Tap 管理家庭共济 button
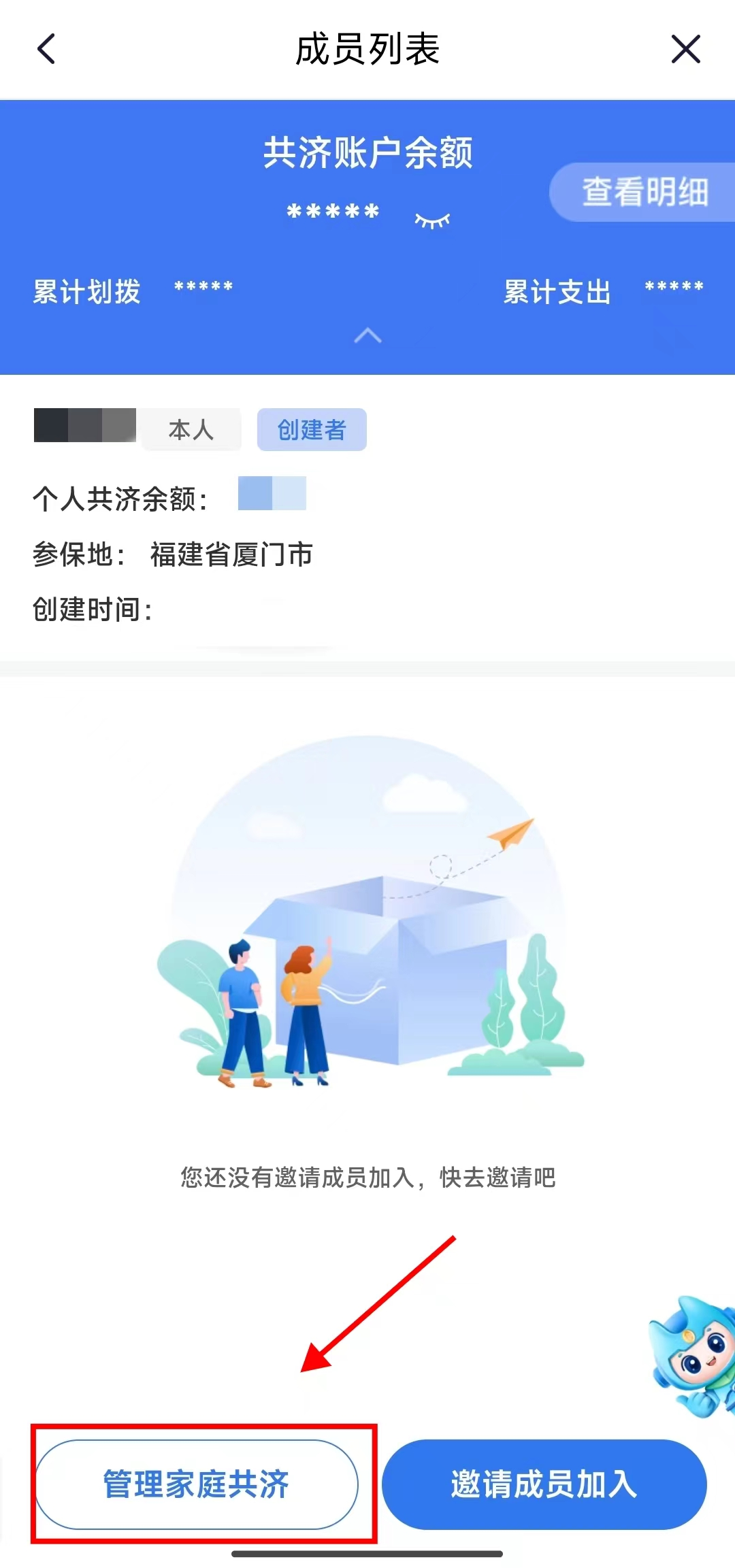Screen dimensions: 735x1568 coord(197,1484)
